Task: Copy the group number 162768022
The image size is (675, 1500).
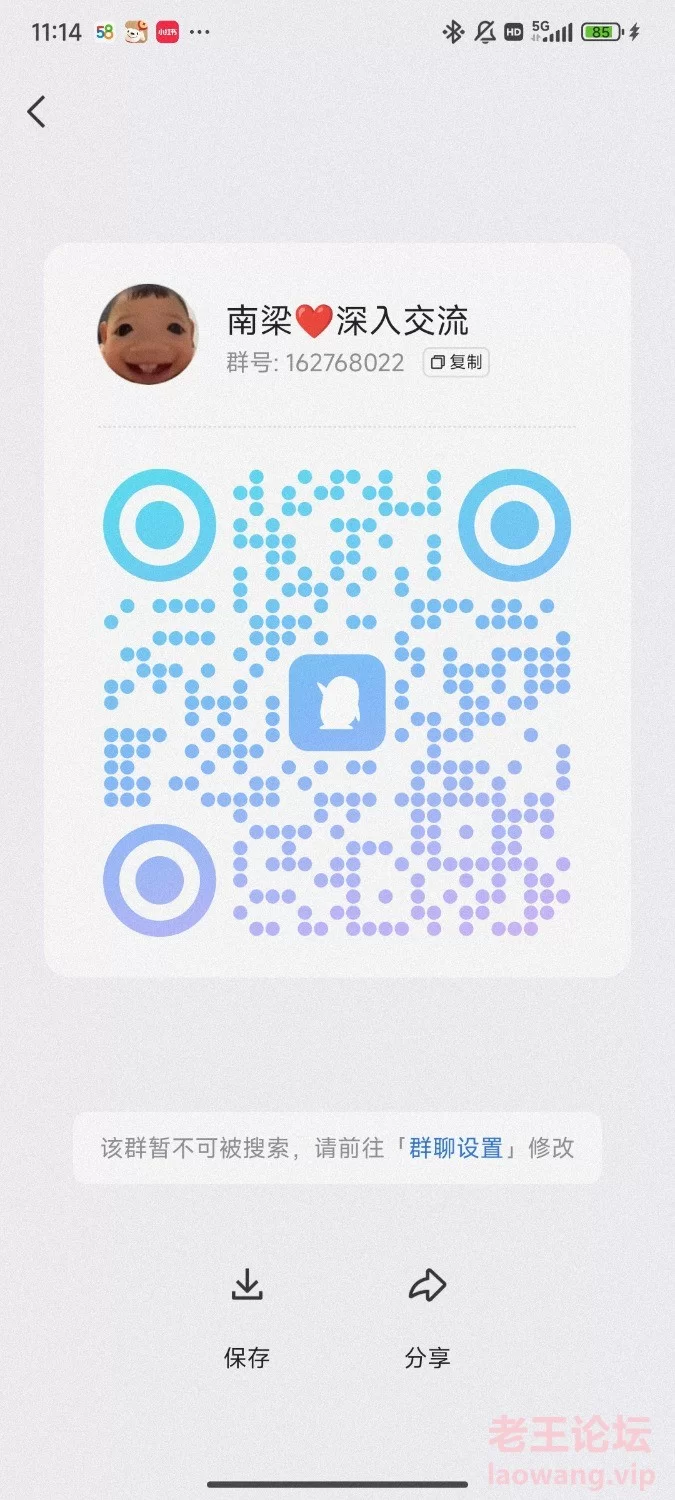Action: coord(456,362)
